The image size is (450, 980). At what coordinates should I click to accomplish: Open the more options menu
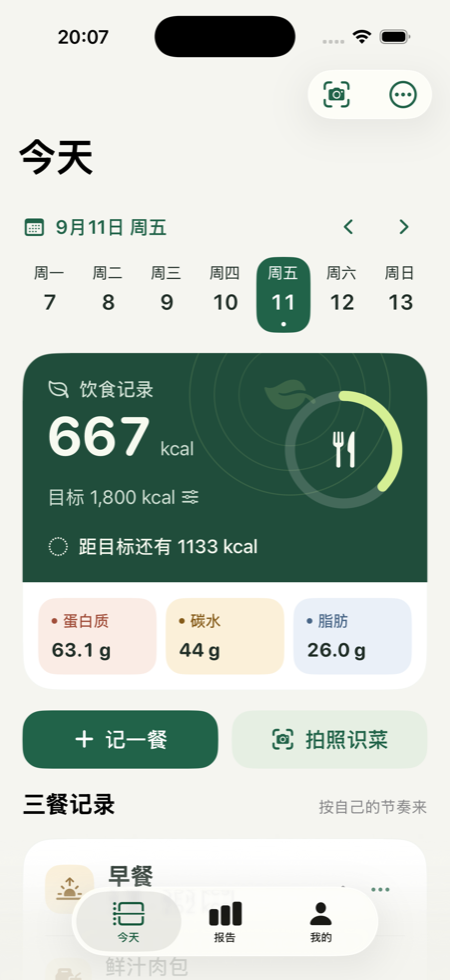[402, 94]
